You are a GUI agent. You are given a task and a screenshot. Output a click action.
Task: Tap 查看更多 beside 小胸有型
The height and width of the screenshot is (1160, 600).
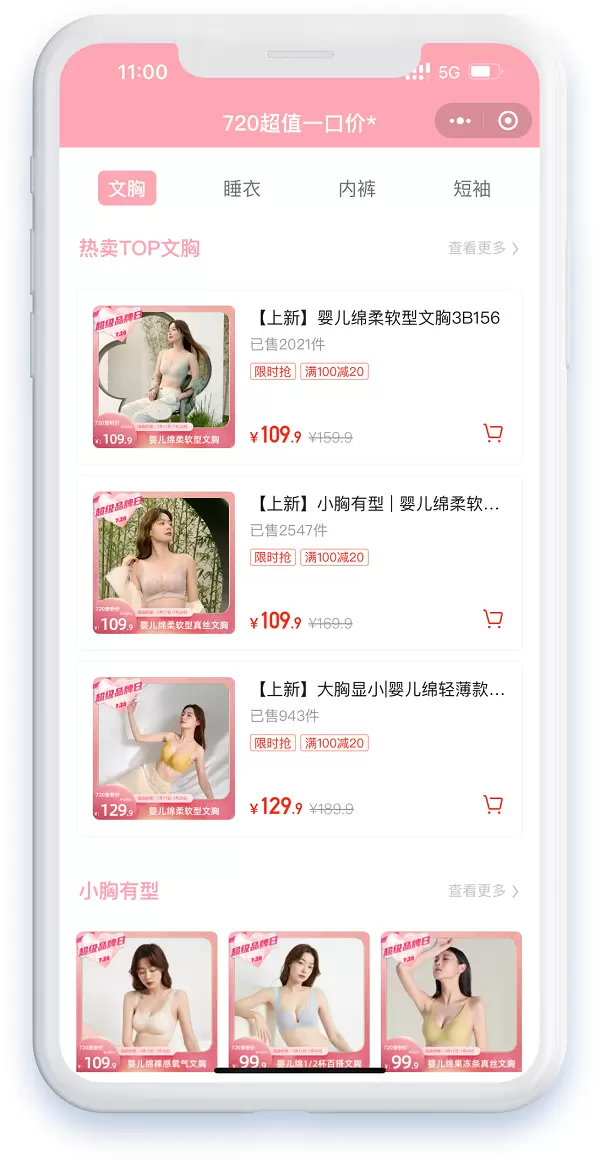pos(483,891)
